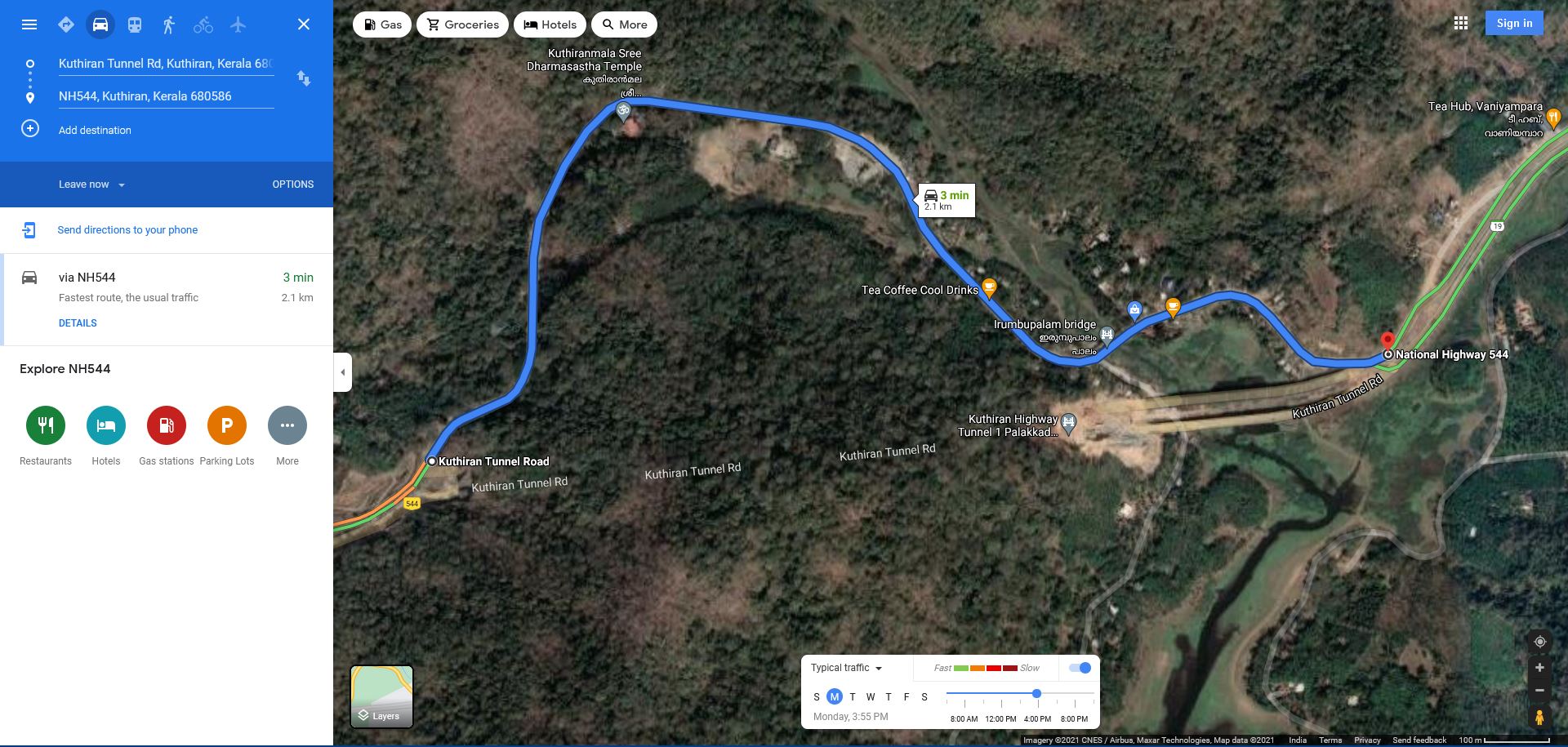Screen dimensions: 1568x747
Task: Edit the starting point field
Action: pos(165,64)
